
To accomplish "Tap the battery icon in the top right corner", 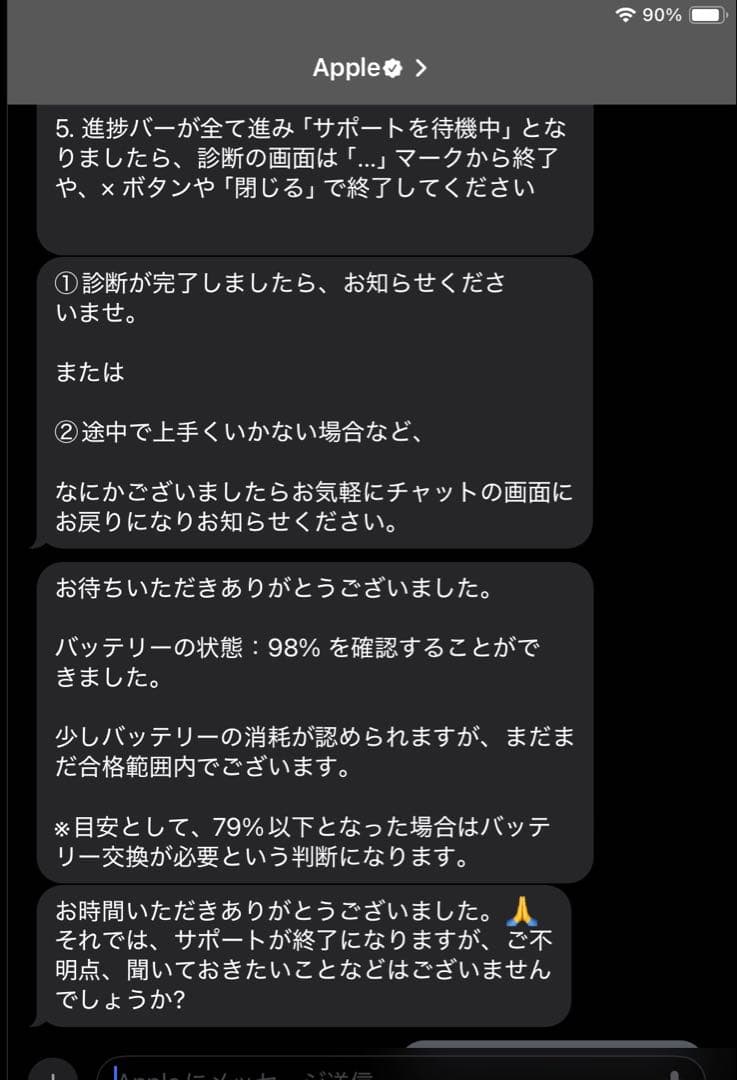I will click(x=706, y=15).
